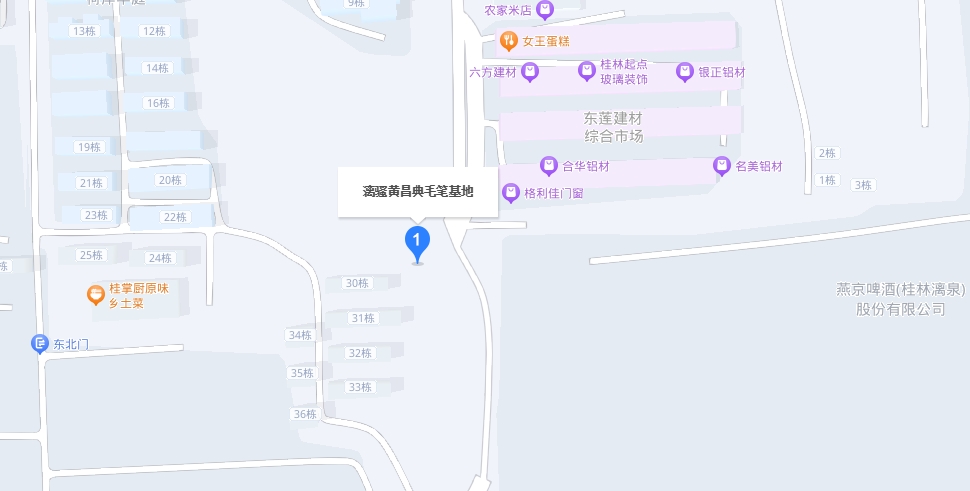Open the 漓鳐黄昌典毛笔基地 info bubble
This screenshot has height=491, width=970.
pos(417,191)
